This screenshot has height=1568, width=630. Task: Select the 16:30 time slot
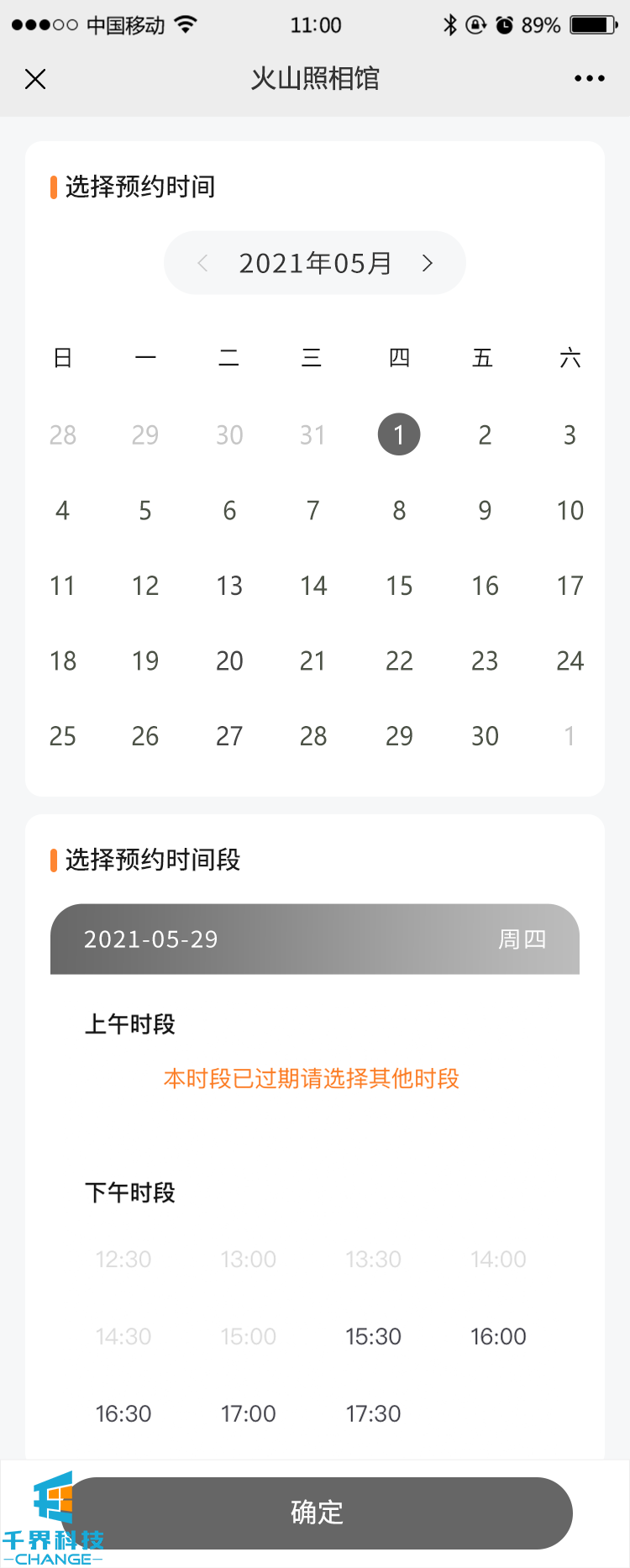tap(123, 1413)
